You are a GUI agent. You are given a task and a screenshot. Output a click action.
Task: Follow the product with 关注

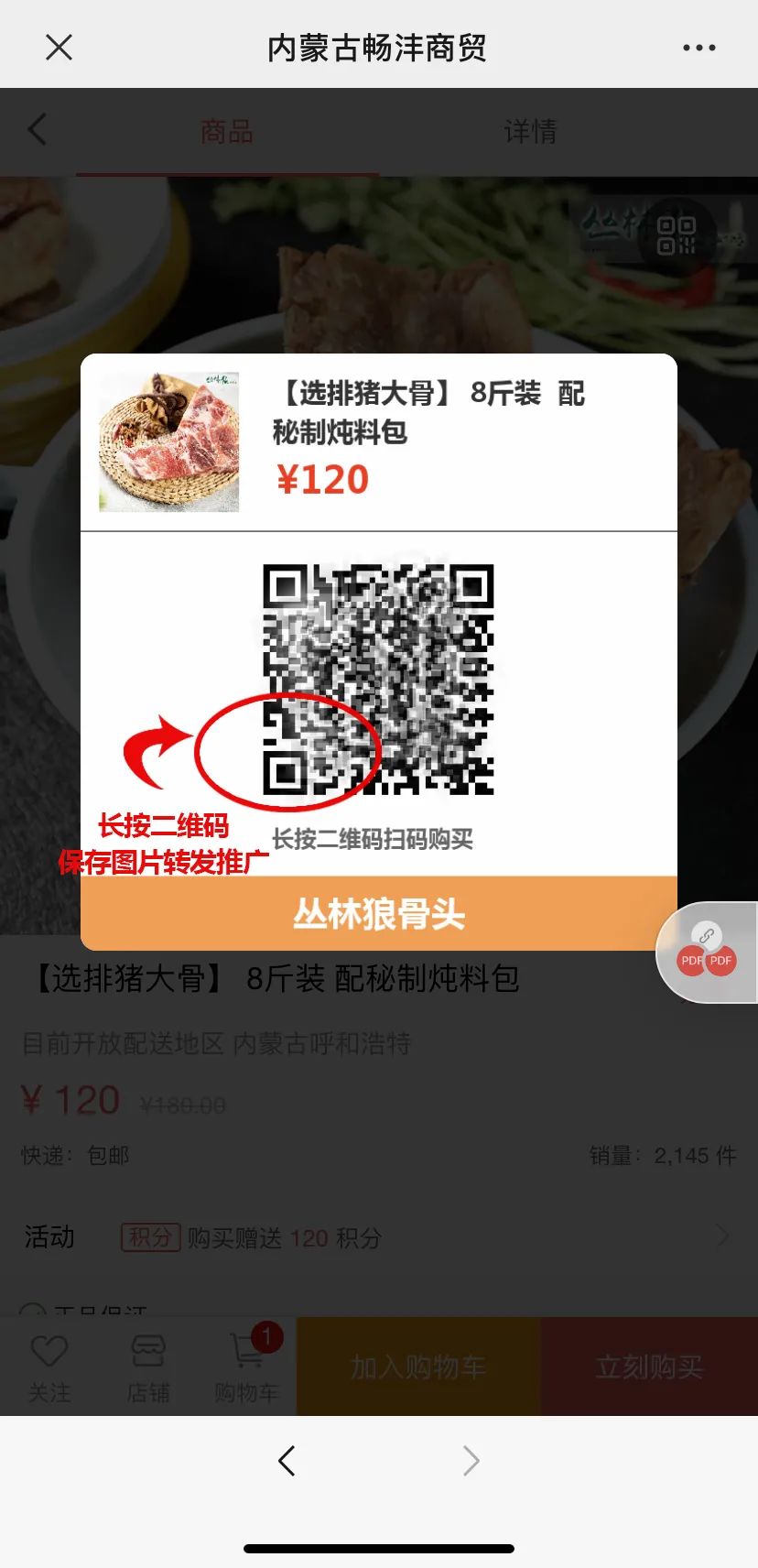pyautogui.click(x=49, y=1367)
